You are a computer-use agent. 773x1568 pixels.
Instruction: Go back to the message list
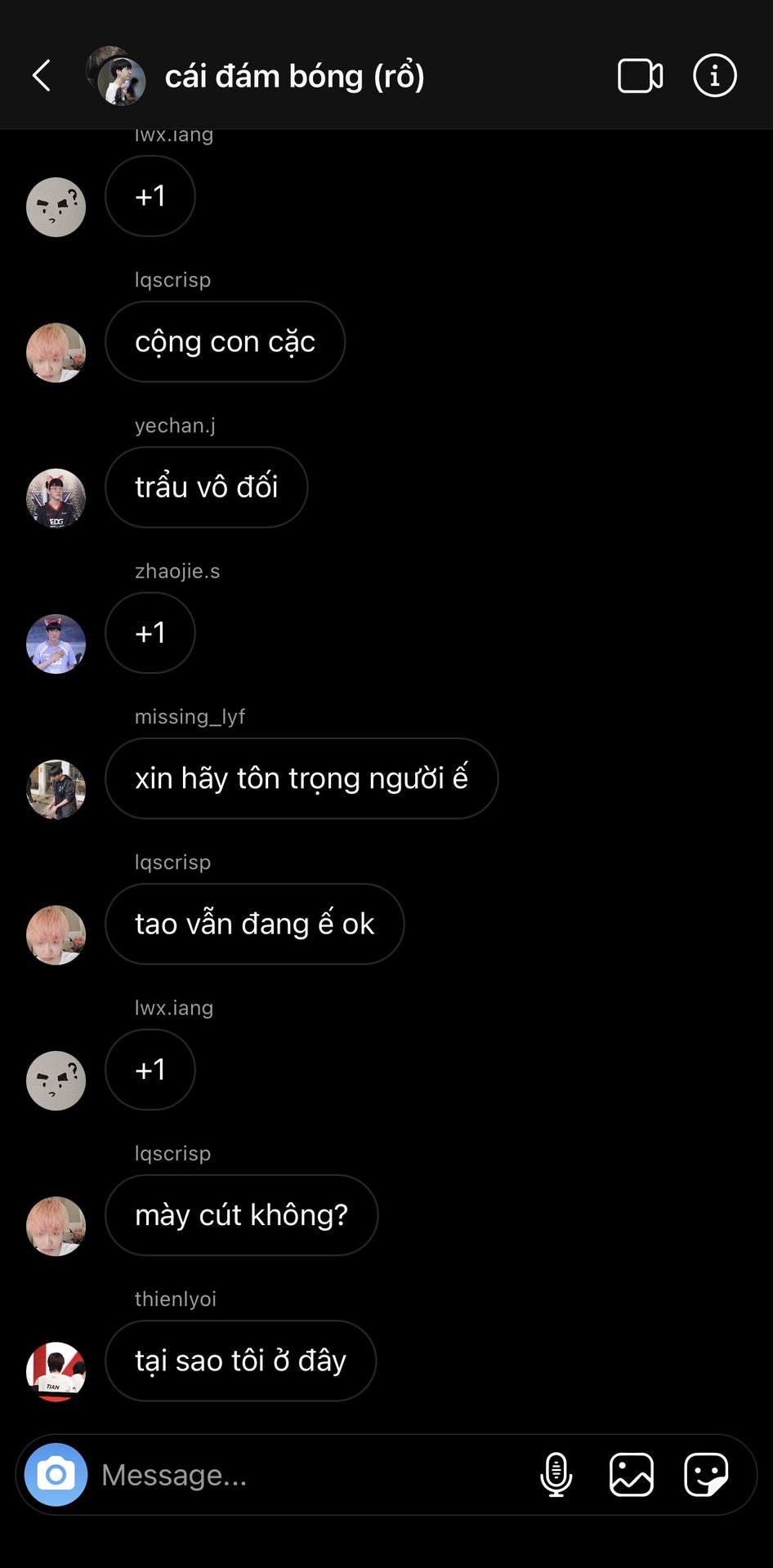coord(42,76)
